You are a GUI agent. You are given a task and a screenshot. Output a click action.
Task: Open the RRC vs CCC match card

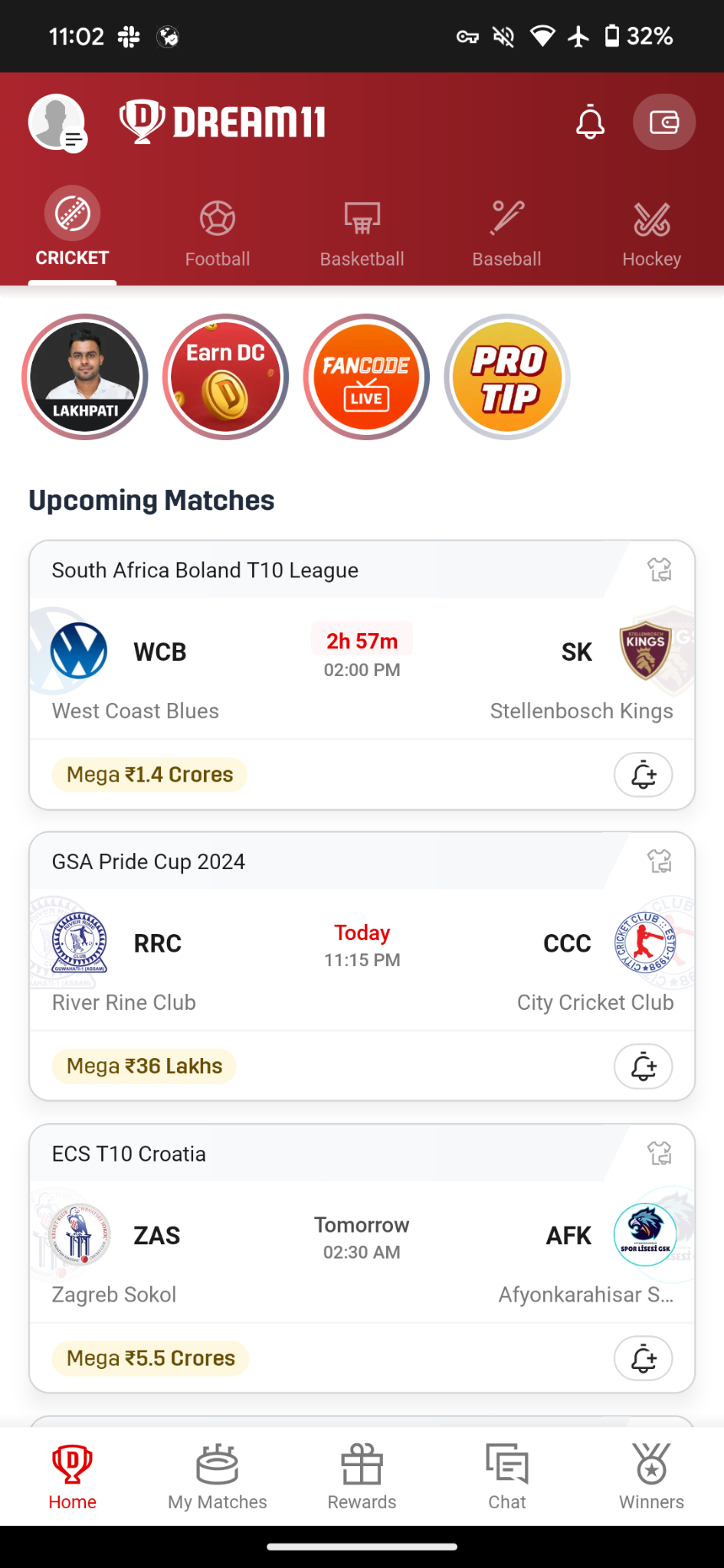click(362, 957)
